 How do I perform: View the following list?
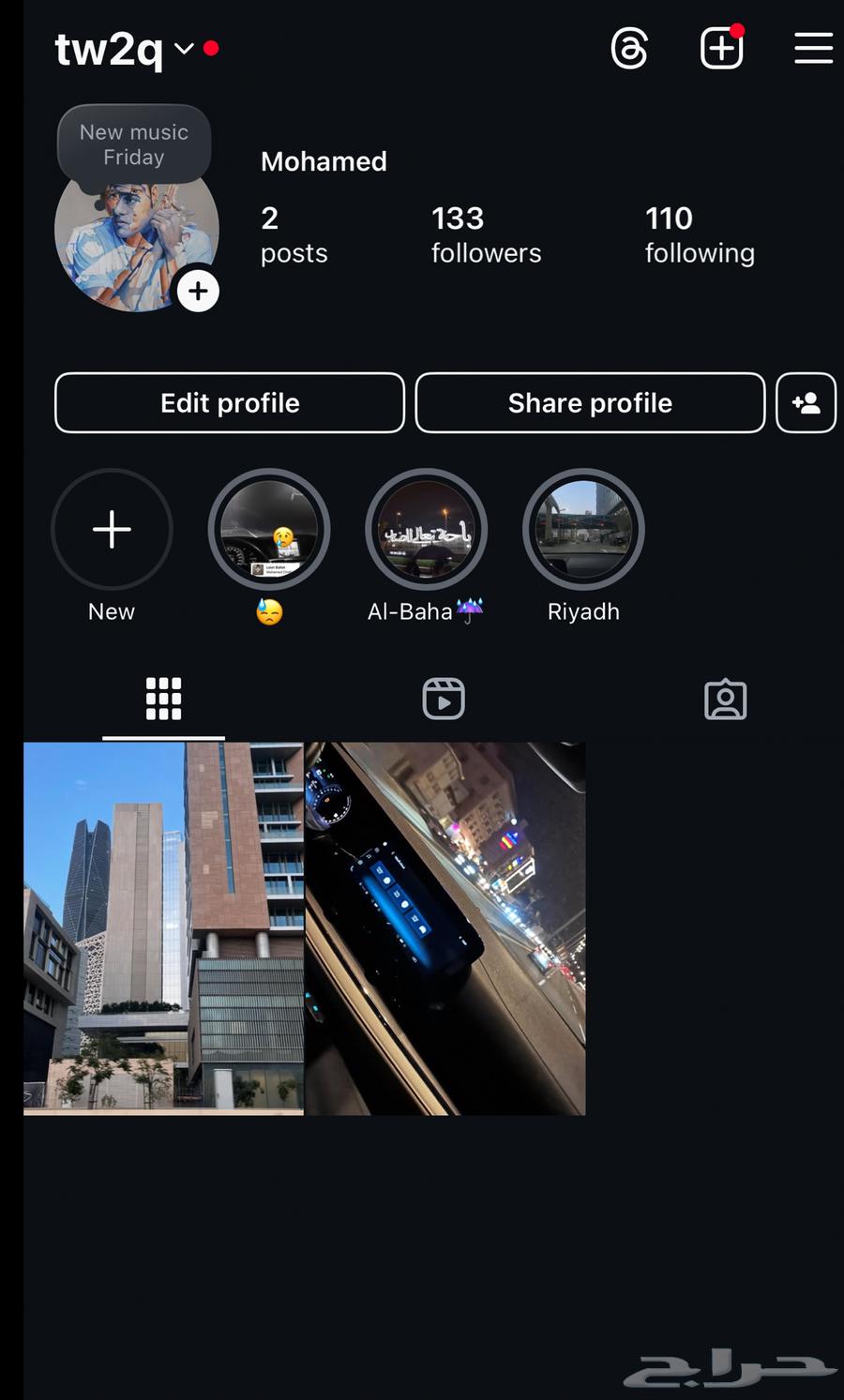coord(700,234)
